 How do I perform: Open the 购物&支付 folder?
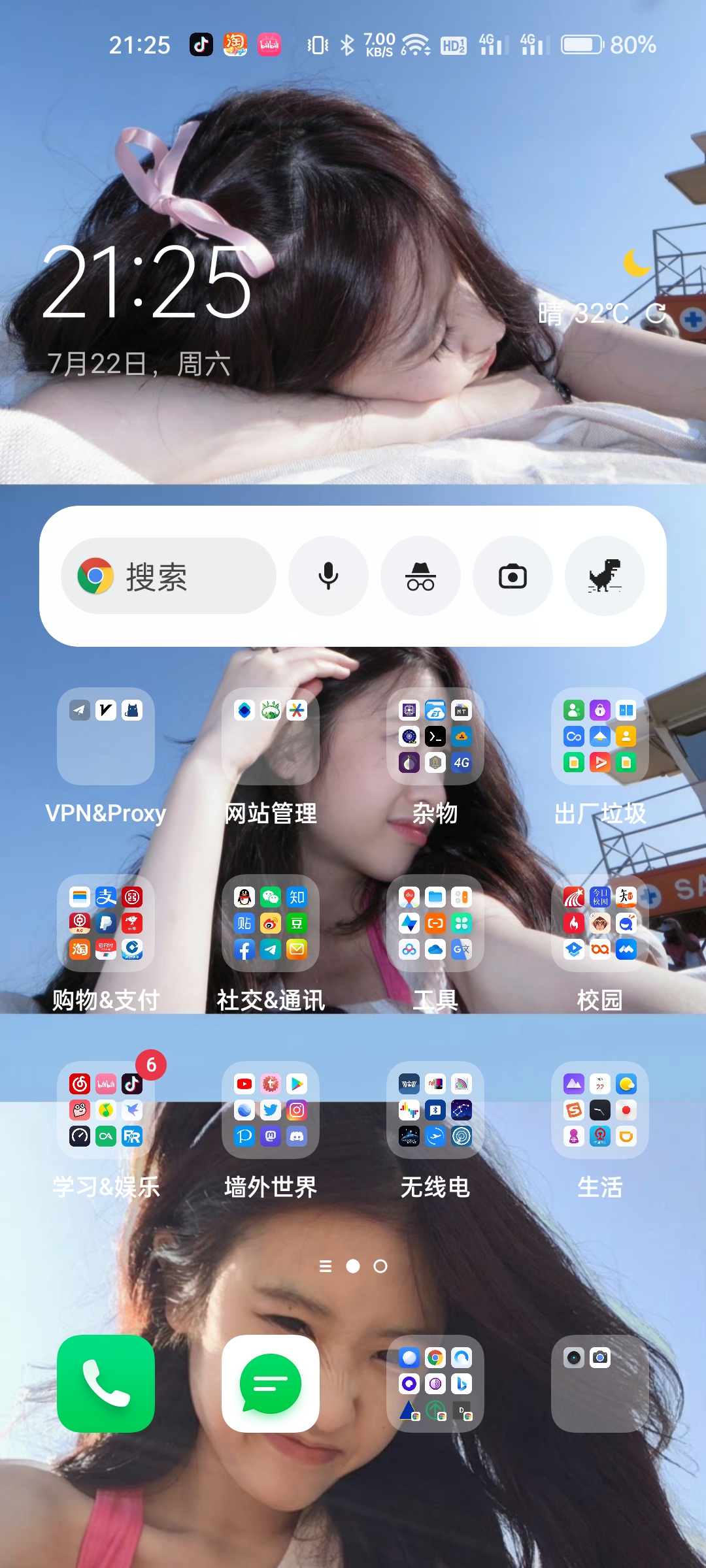(106, 923)
